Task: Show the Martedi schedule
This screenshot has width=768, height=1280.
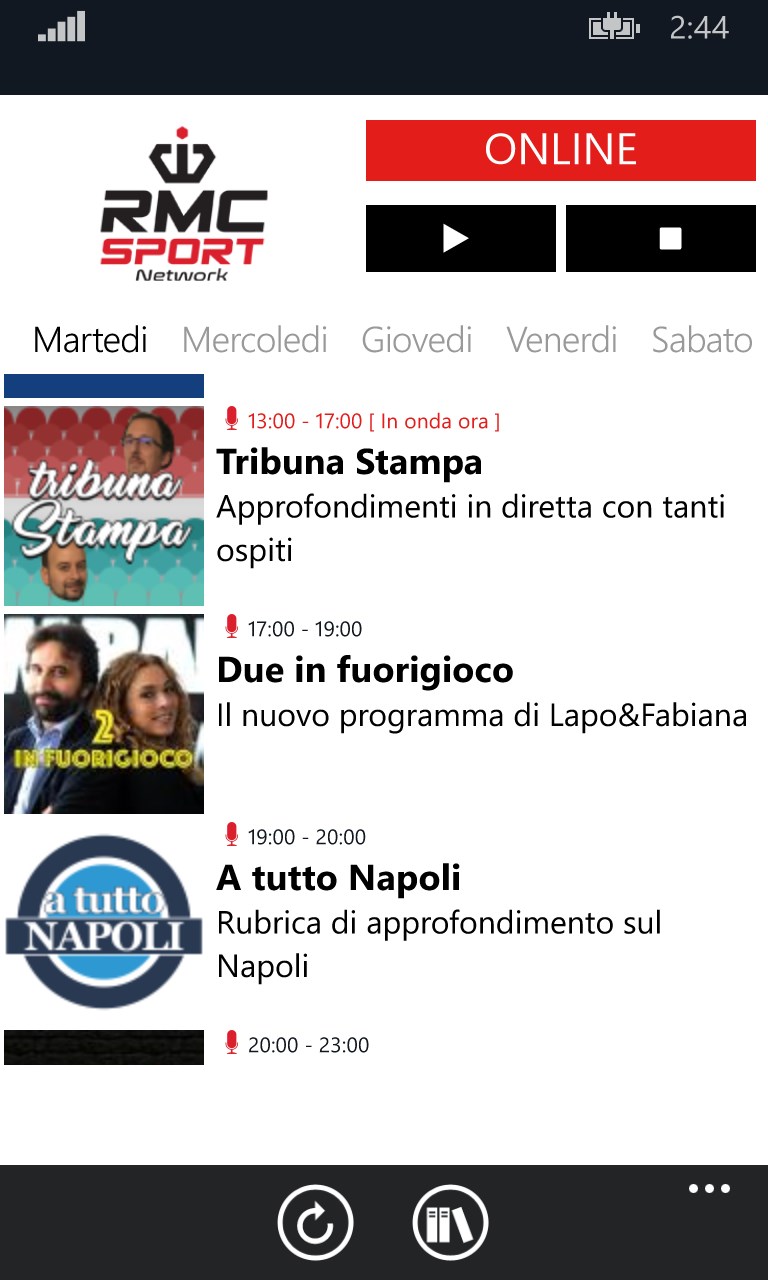Action: coord(90,340)
